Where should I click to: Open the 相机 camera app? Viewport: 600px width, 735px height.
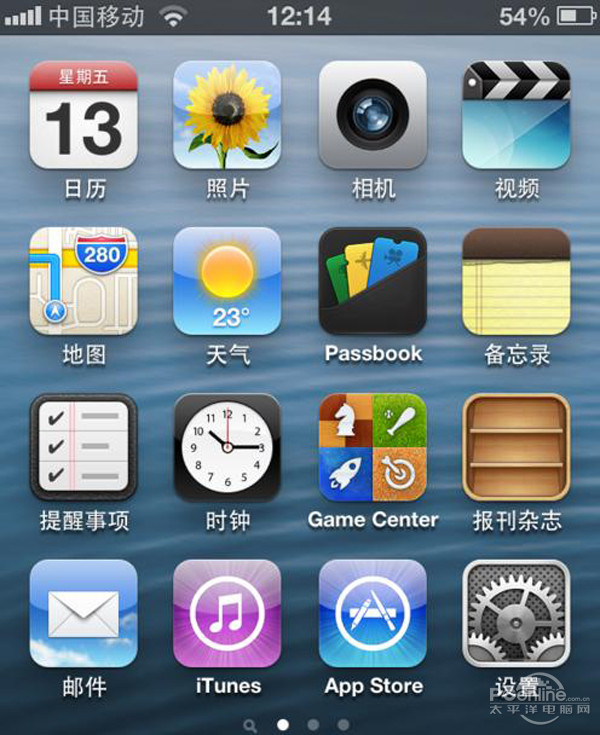point(372,115)
